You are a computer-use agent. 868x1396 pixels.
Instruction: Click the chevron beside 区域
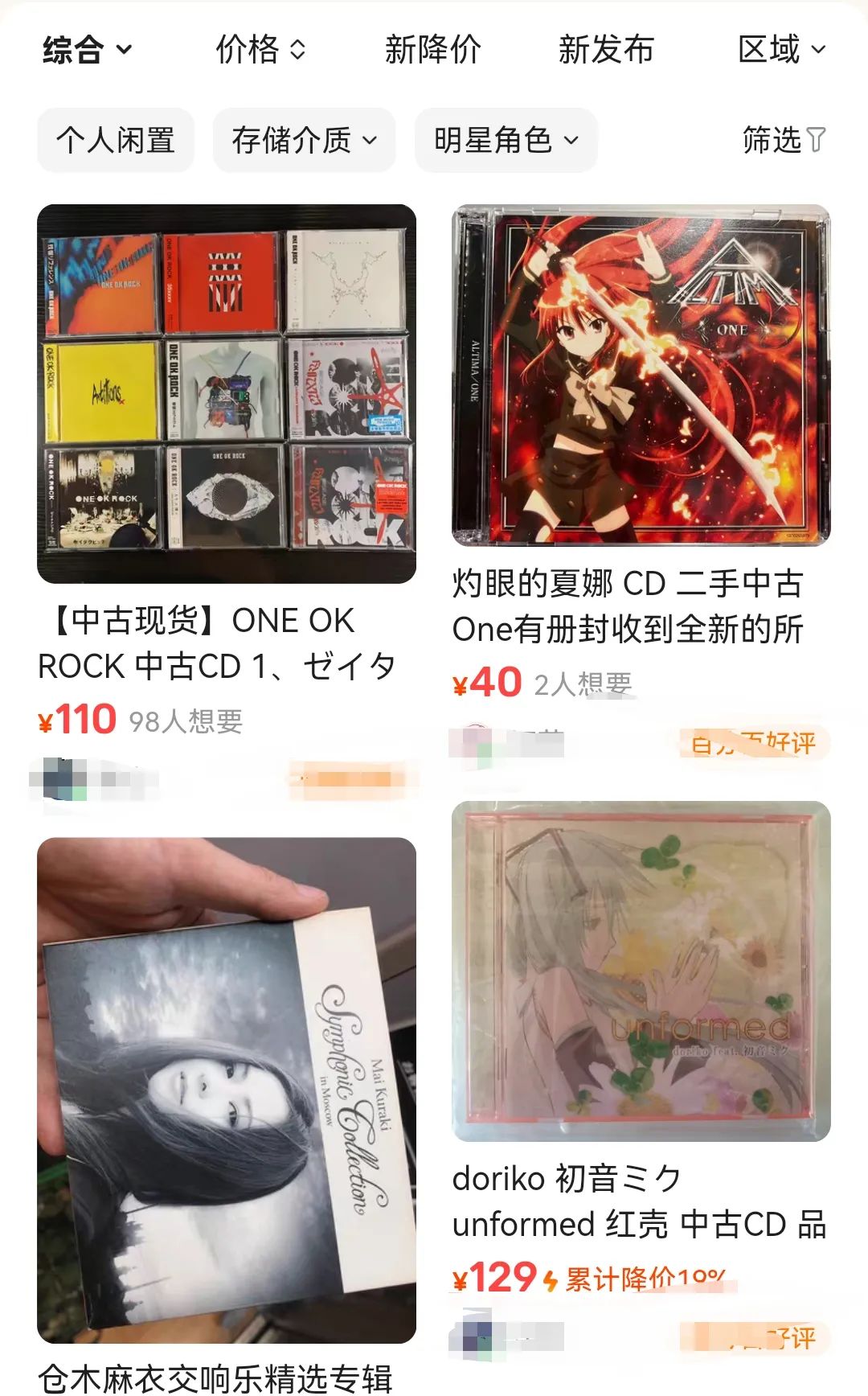click(x=820, y=50)
